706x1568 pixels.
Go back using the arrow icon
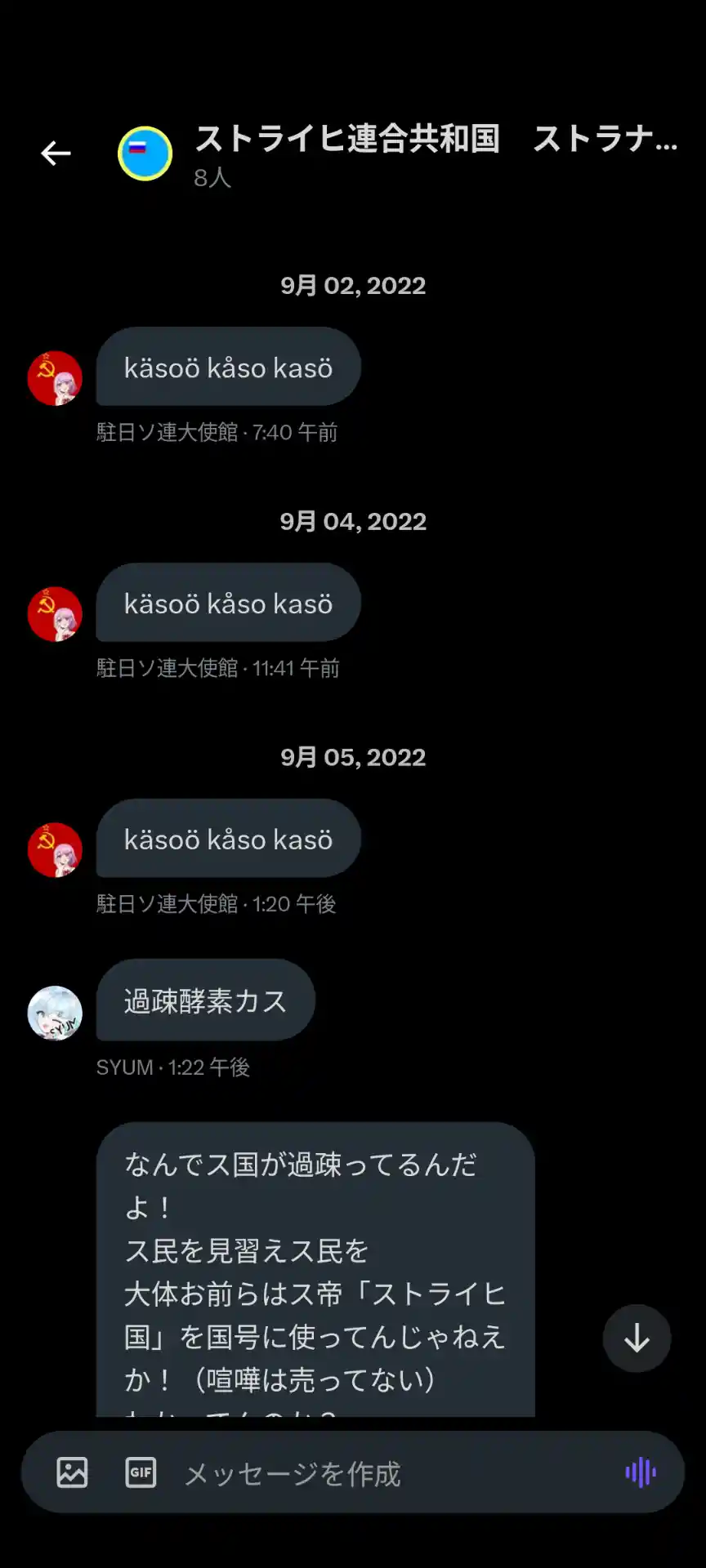56,153
